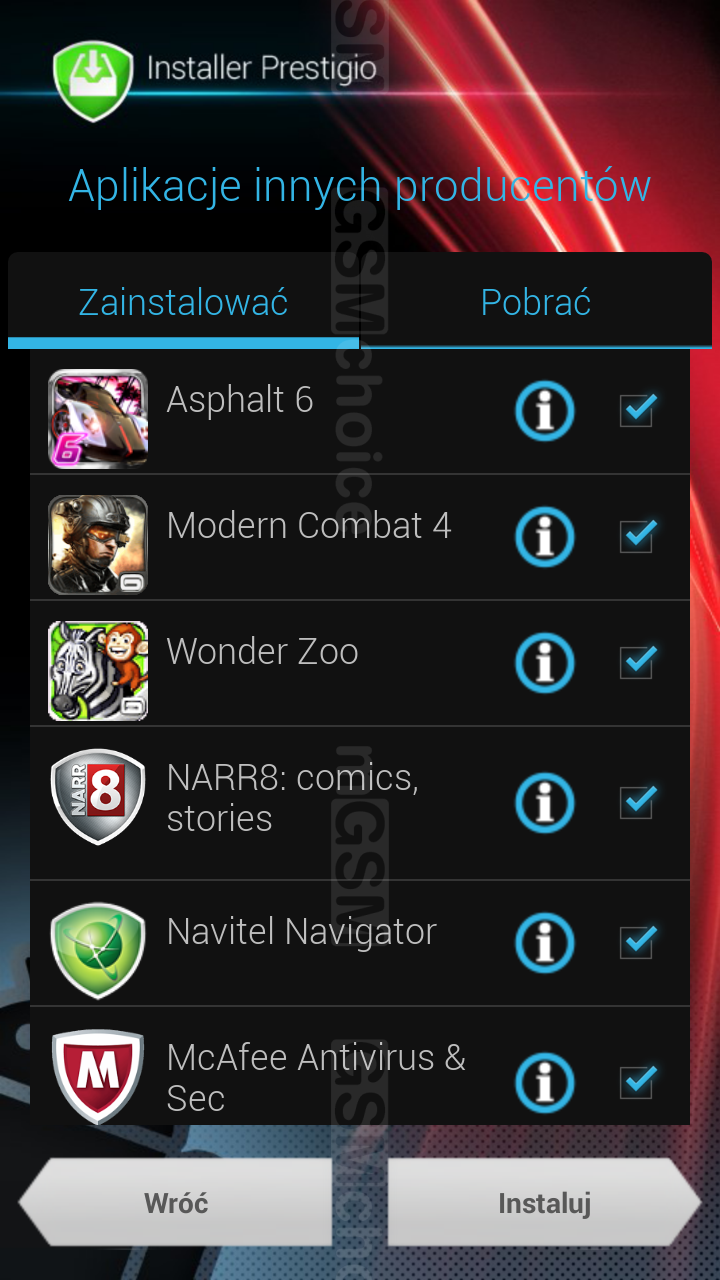
Task: Tap Instaluj to install selected apps
Action: 544,1203
